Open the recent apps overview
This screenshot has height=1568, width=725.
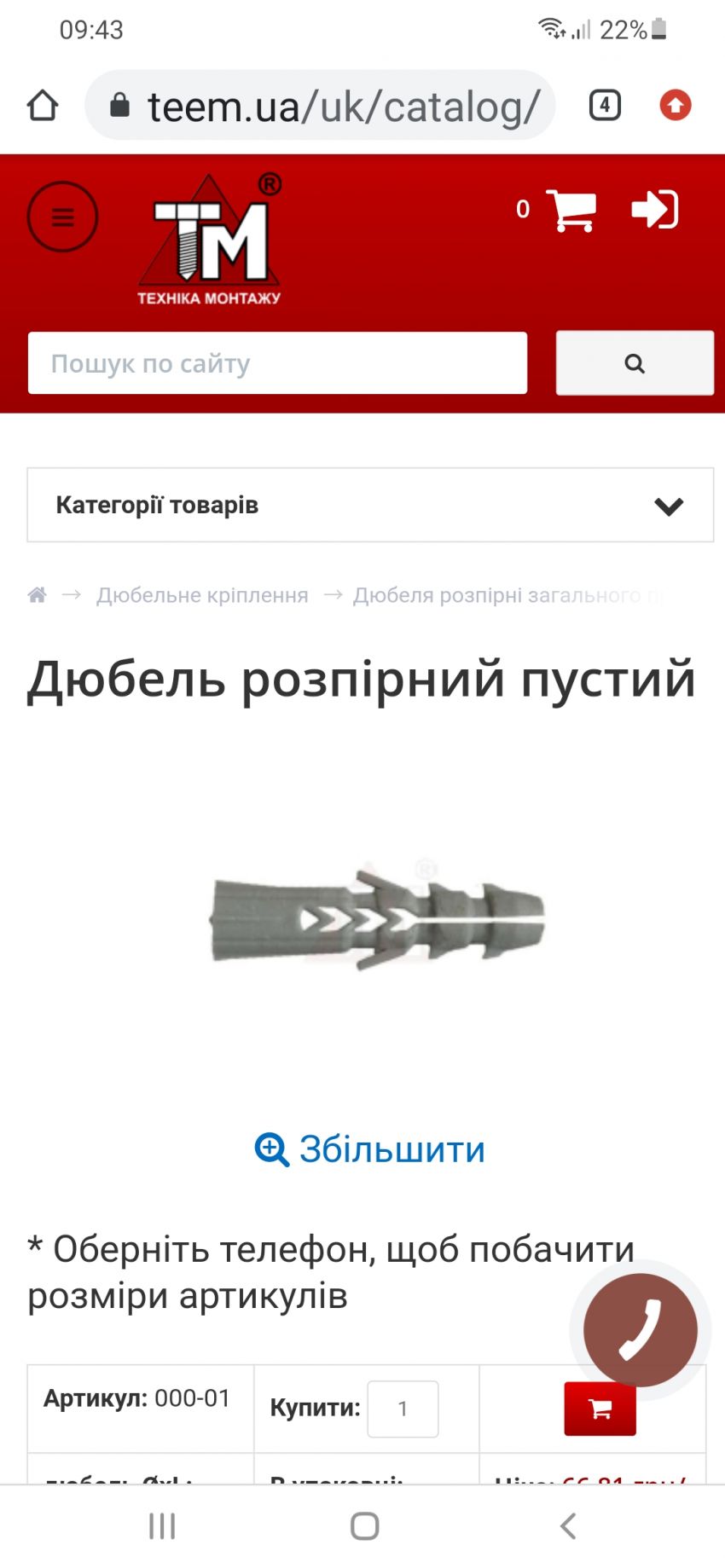pos(162,1526)
